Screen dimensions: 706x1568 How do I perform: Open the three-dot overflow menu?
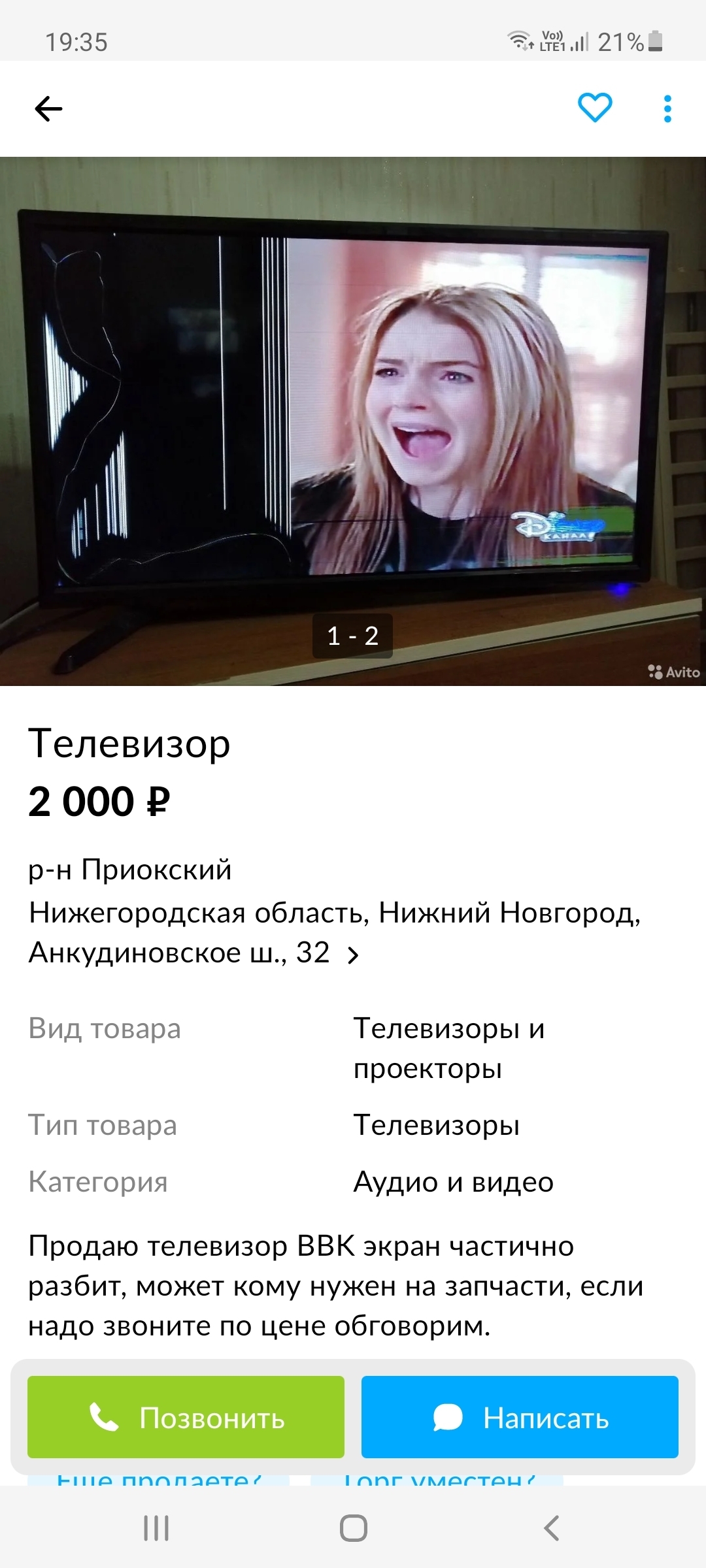(x=667, y=108)
